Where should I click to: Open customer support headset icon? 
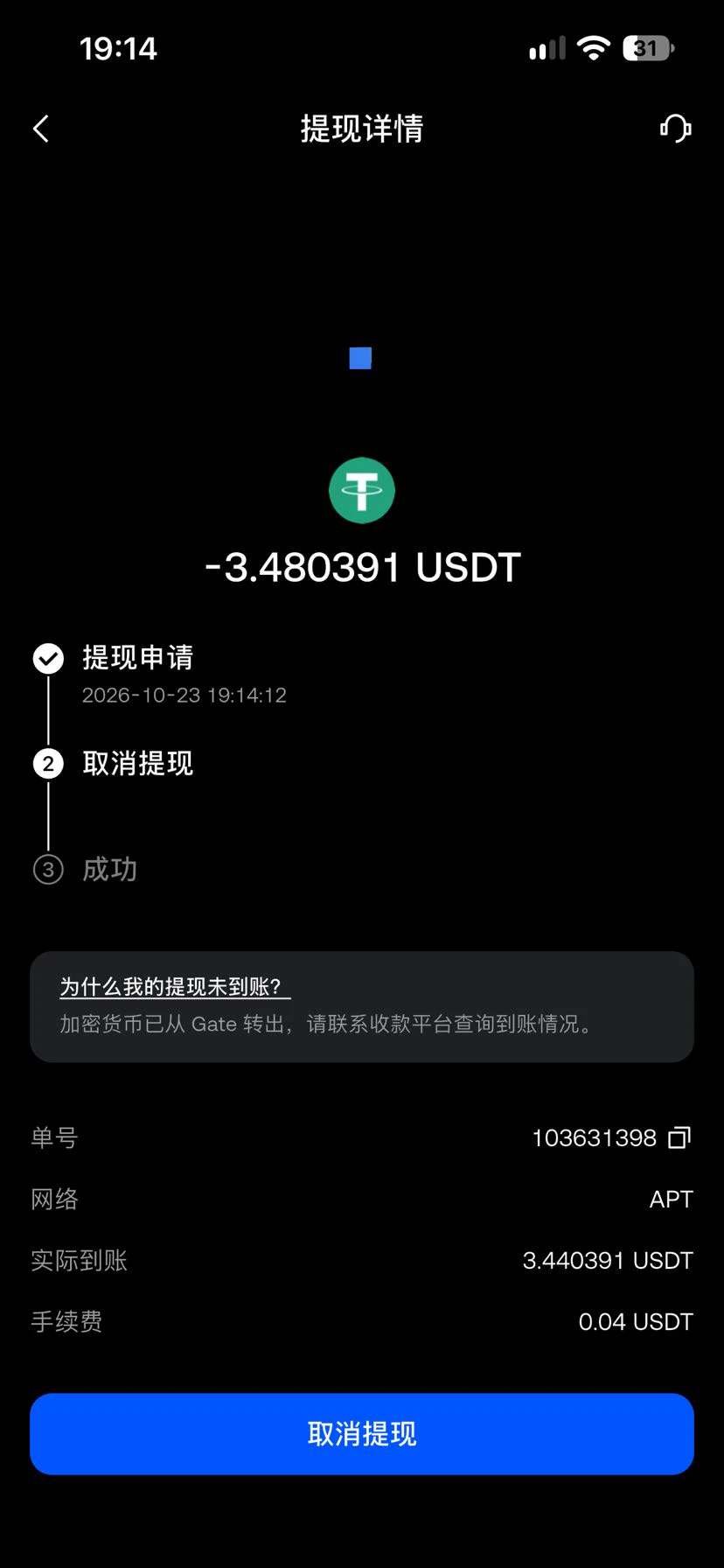[675, 129]
